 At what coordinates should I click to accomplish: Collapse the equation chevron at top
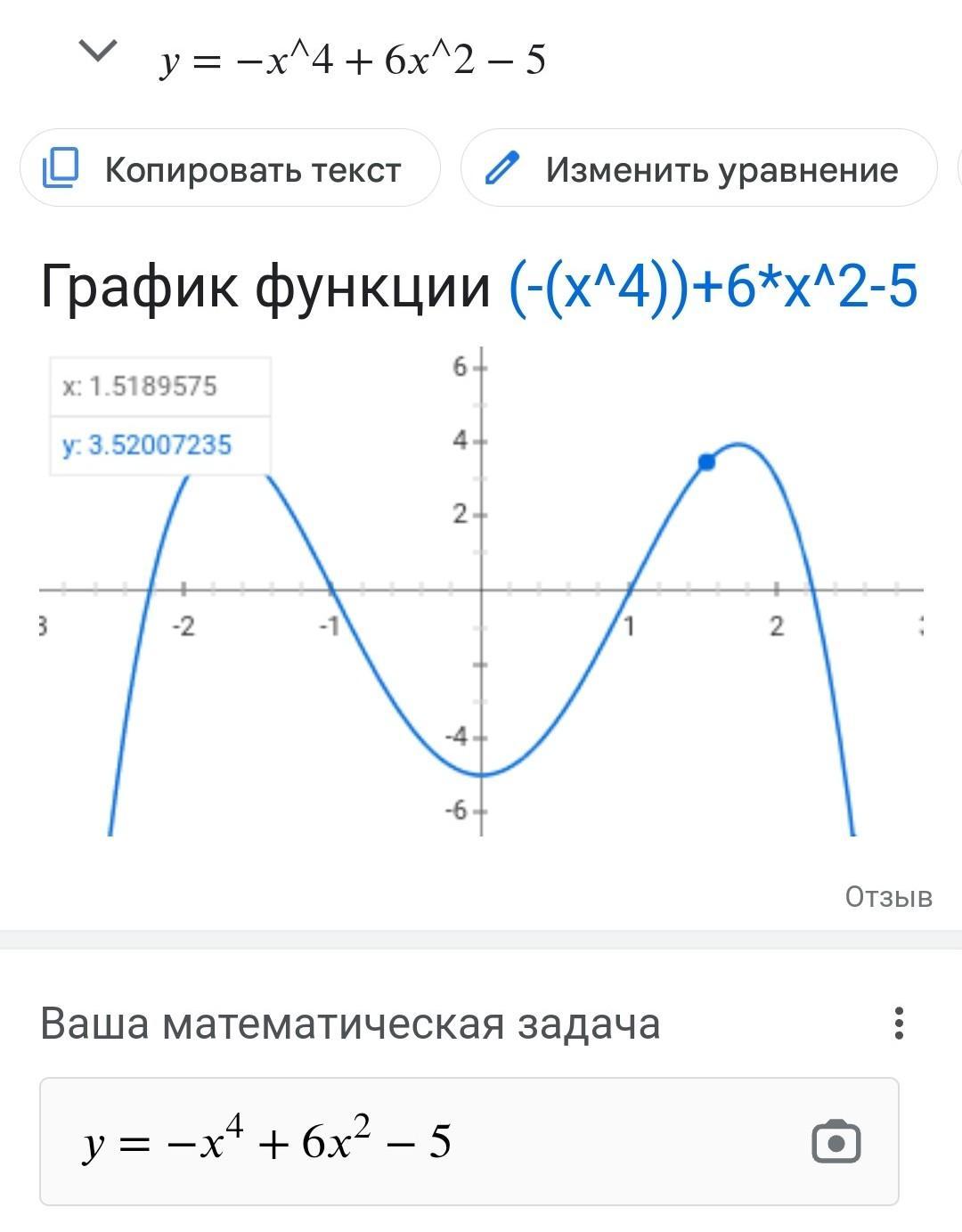click(x=98, y=51)
